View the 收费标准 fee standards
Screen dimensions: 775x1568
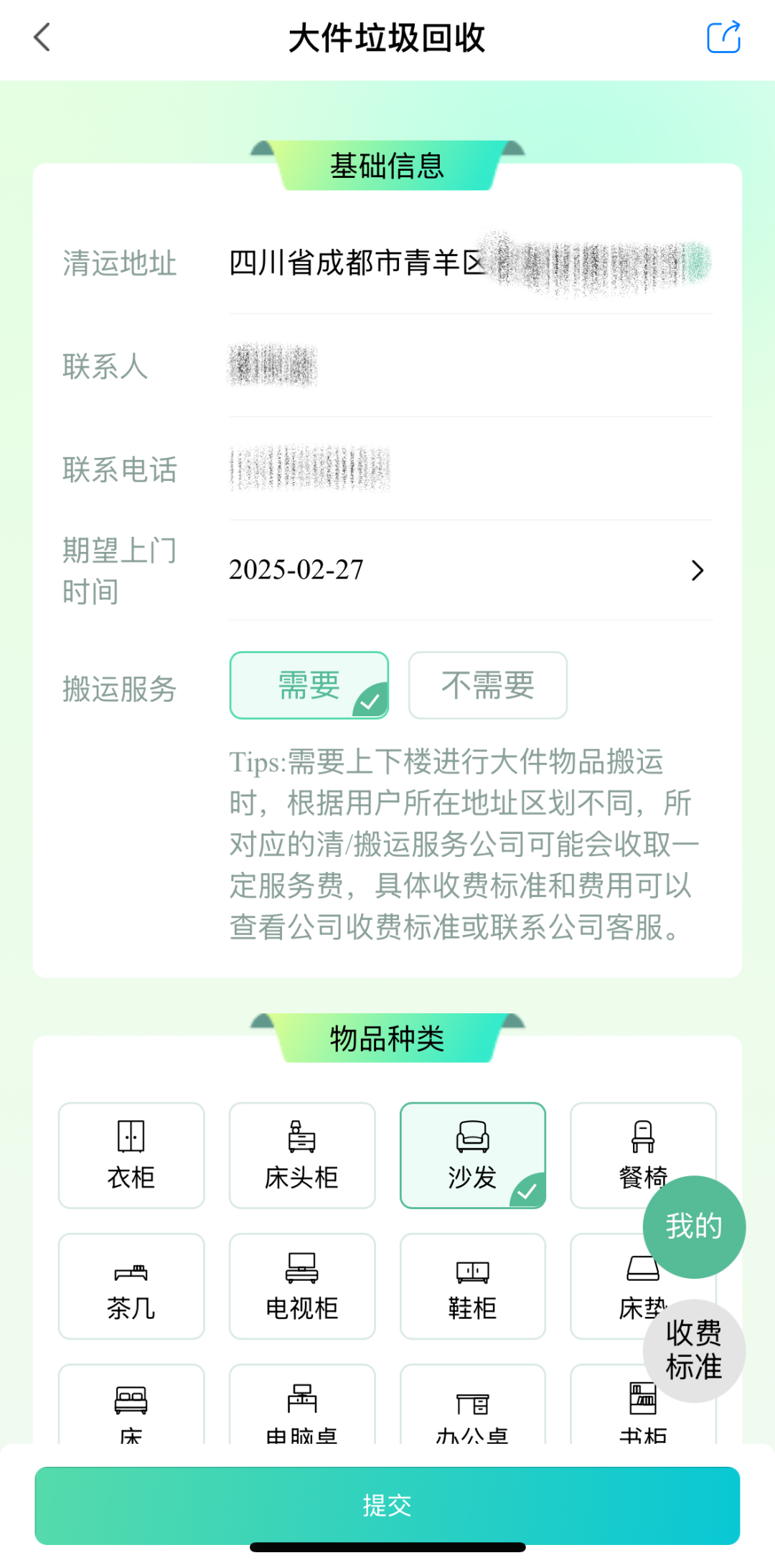(693, 1351)
